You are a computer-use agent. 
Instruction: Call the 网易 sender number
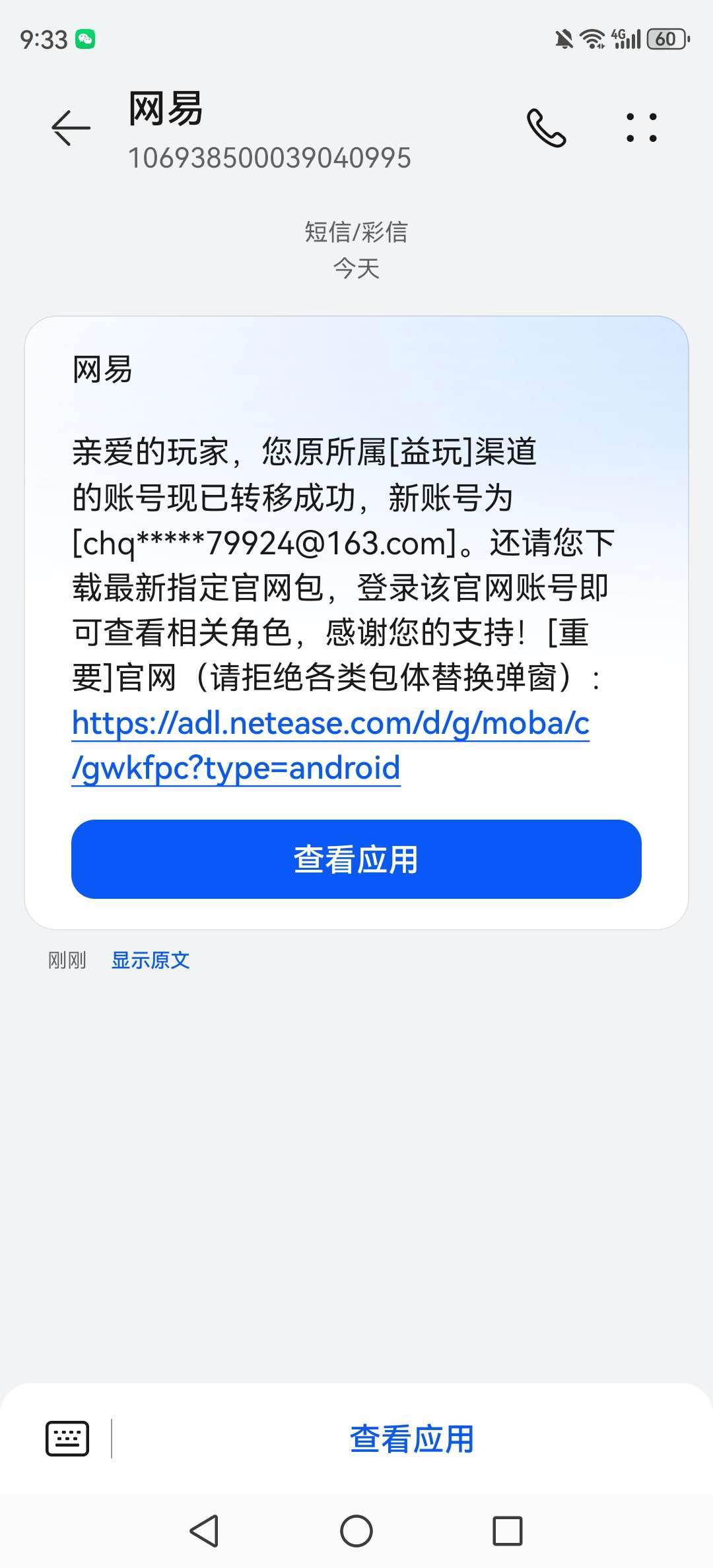[546, 128]
